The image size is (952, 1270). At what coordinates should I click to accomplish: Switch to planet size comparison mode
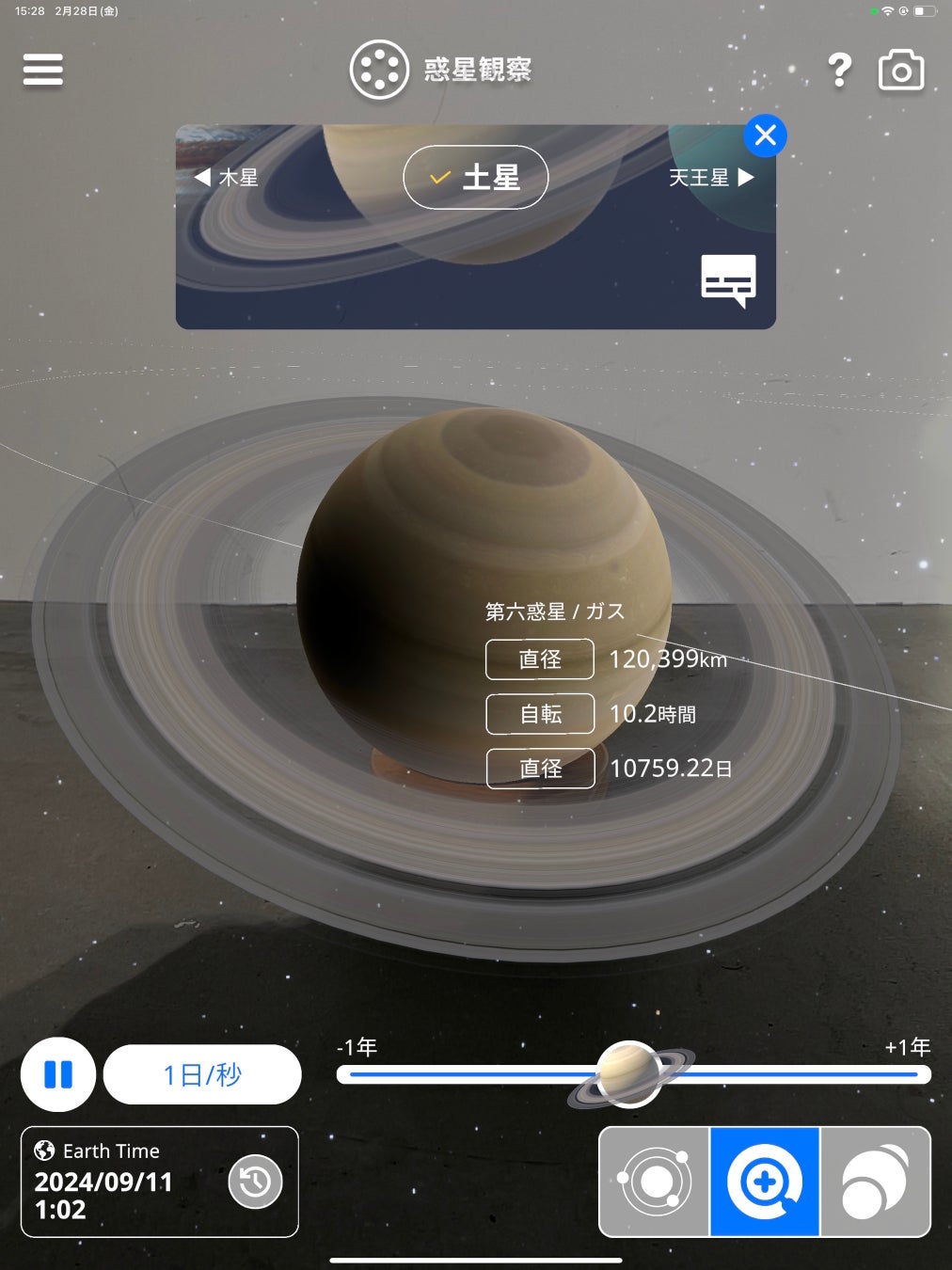(x=875, y=1182)
